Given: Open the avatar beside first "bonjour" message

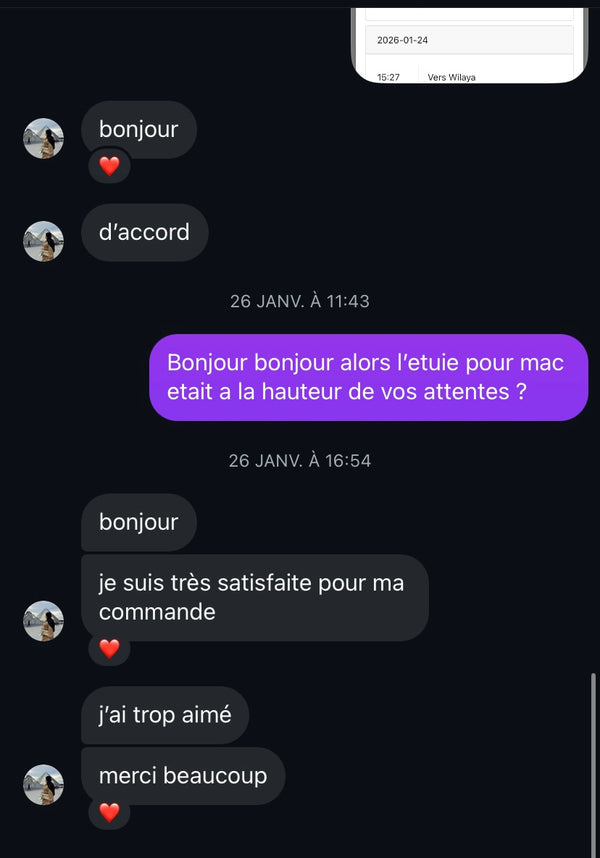Looking at the screenshot, I should (x=44, y=138).
